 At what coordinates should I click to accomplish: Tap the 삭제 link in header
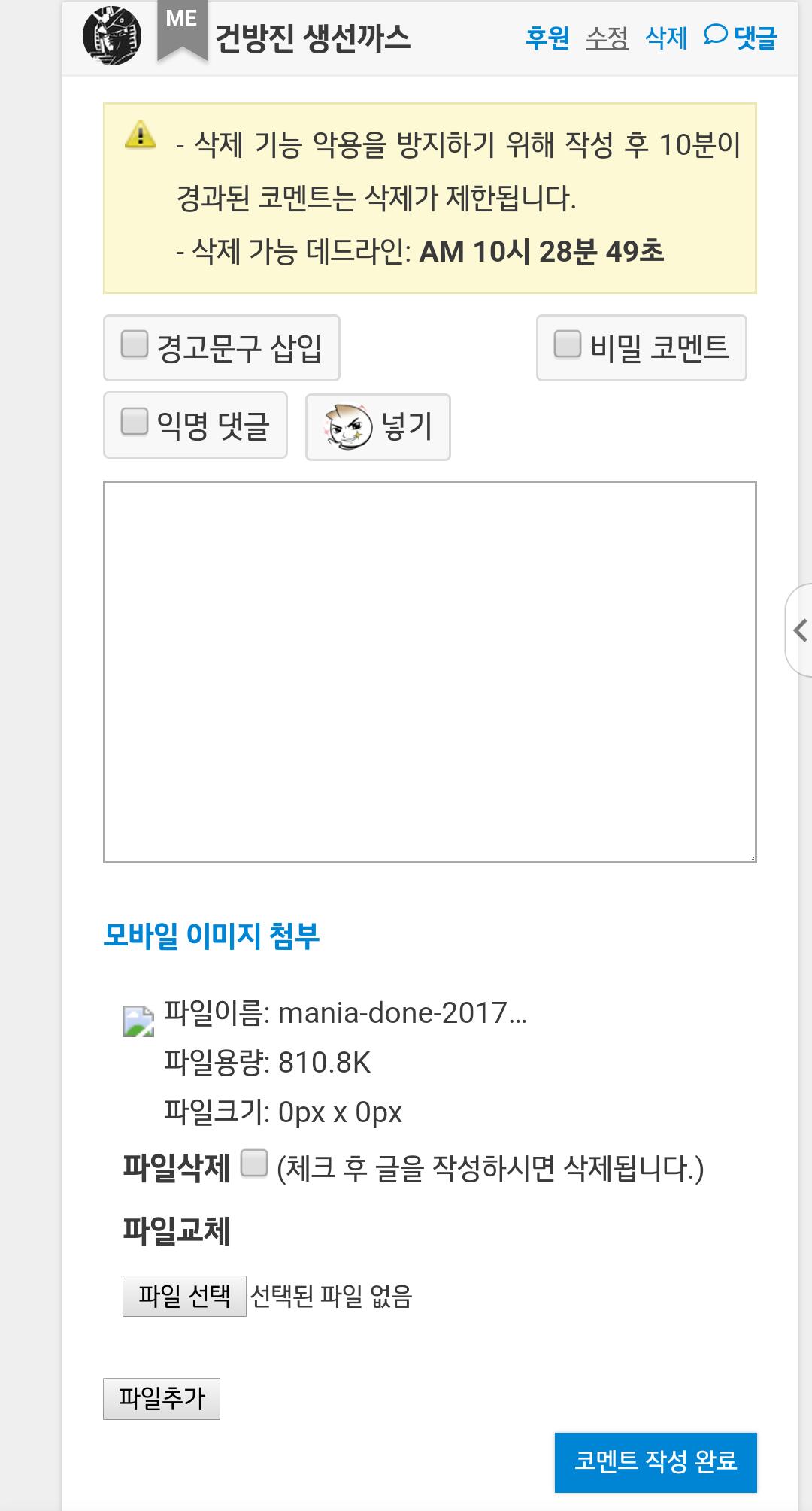click(666, 37)
